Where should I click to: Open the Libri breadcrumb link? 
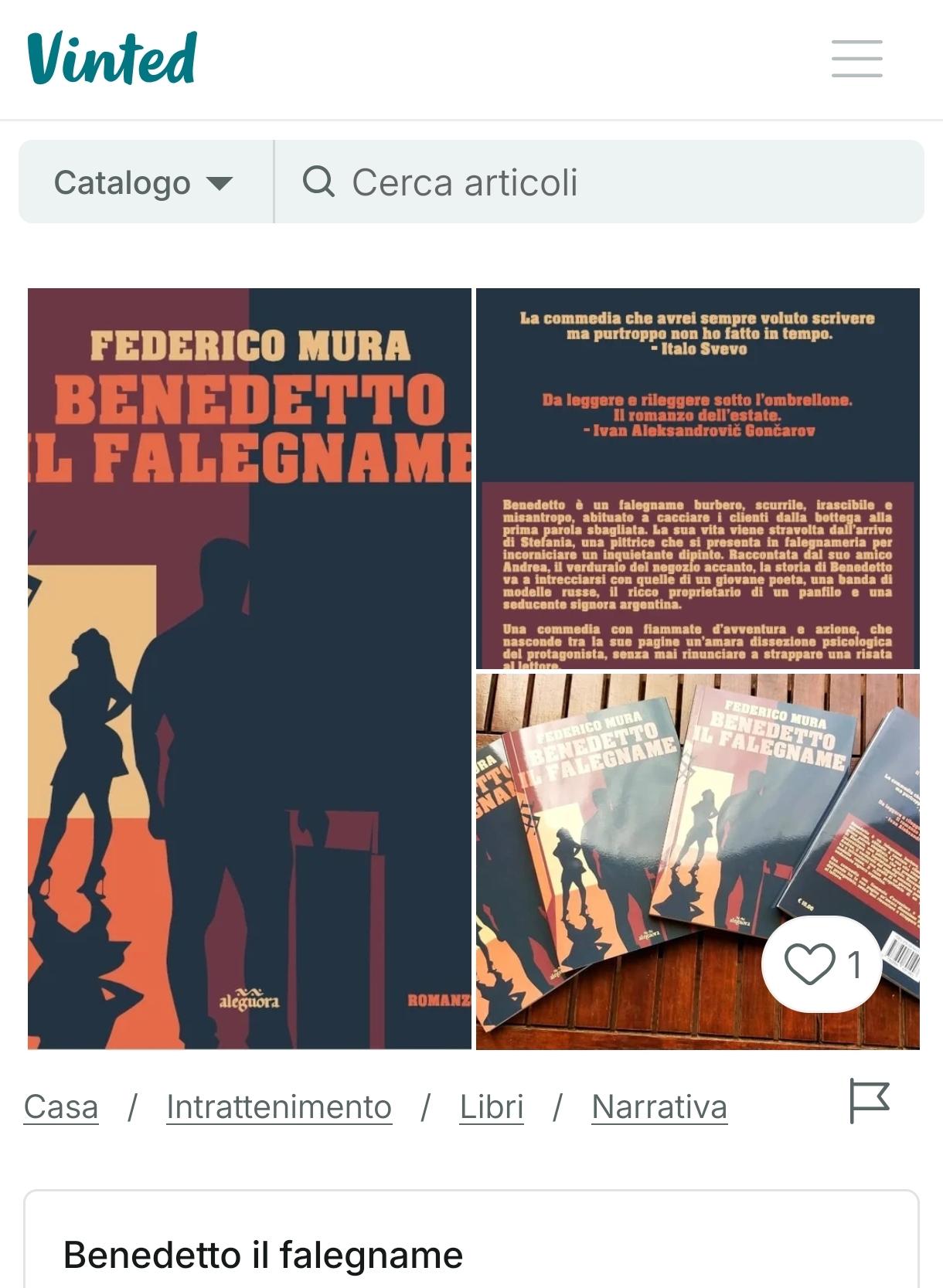pyautogui.click(x=492, y=1106)
